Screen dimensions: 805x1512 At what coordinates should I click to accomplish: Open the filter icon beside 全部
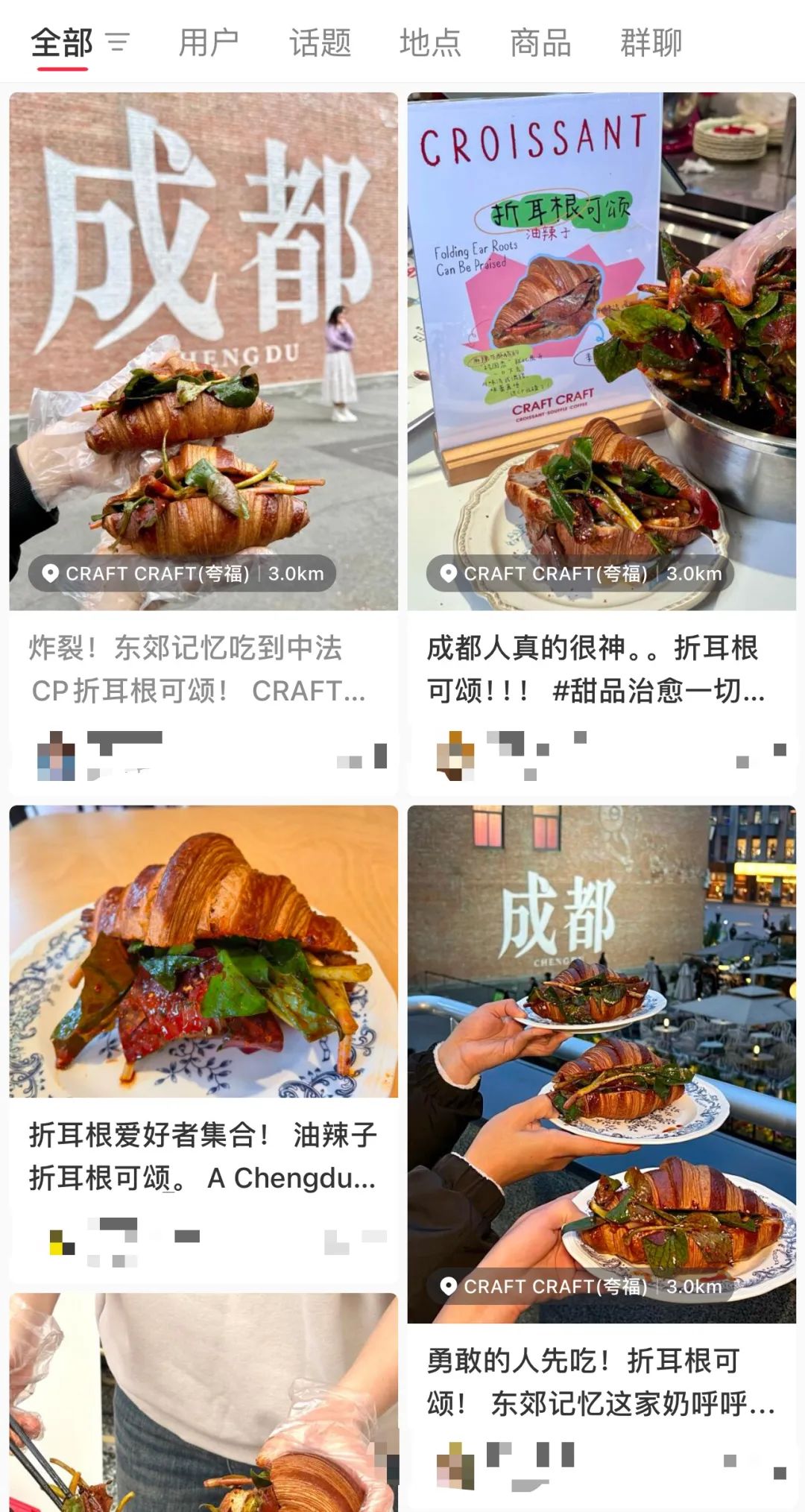point(118,42)
